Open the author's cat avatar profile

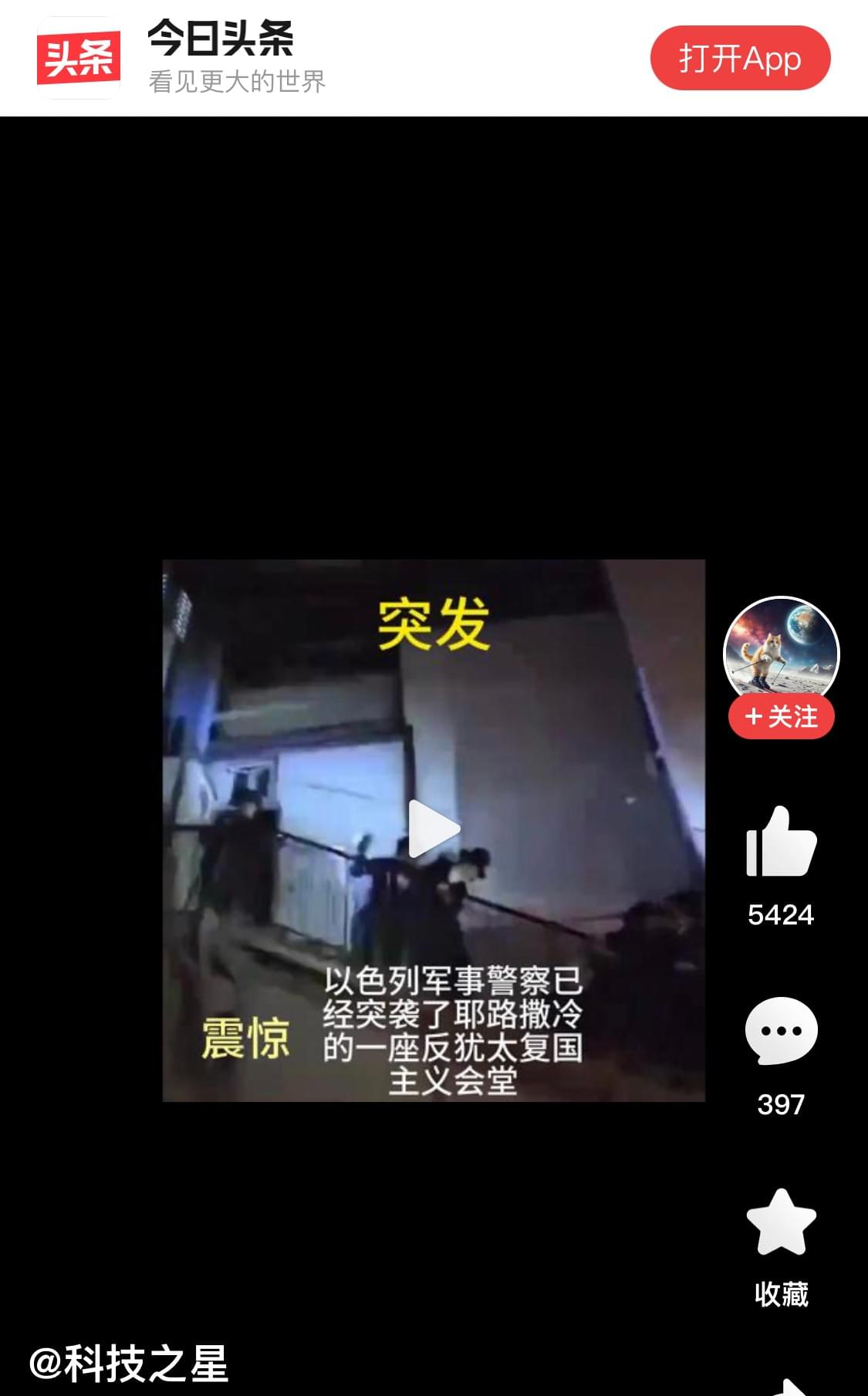[x=781, y=650]
